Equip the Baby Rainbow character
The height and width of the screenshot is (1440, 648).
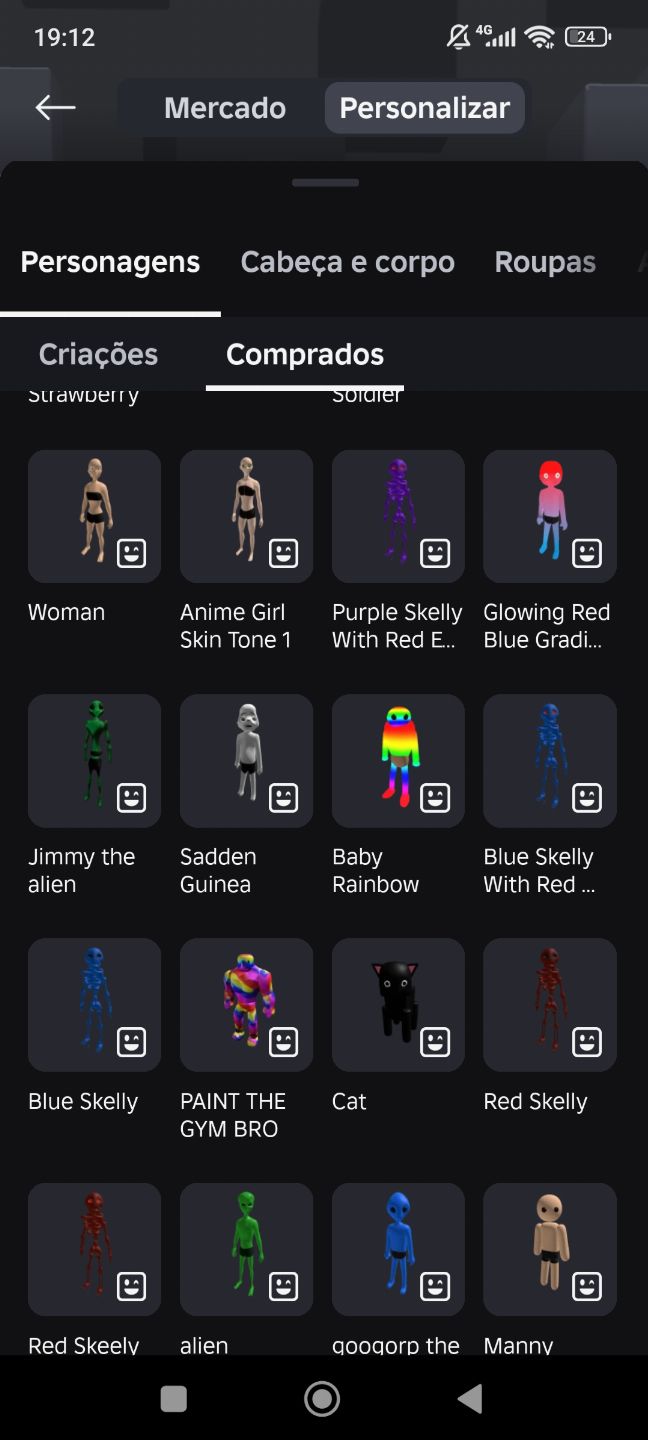(398, 761)
